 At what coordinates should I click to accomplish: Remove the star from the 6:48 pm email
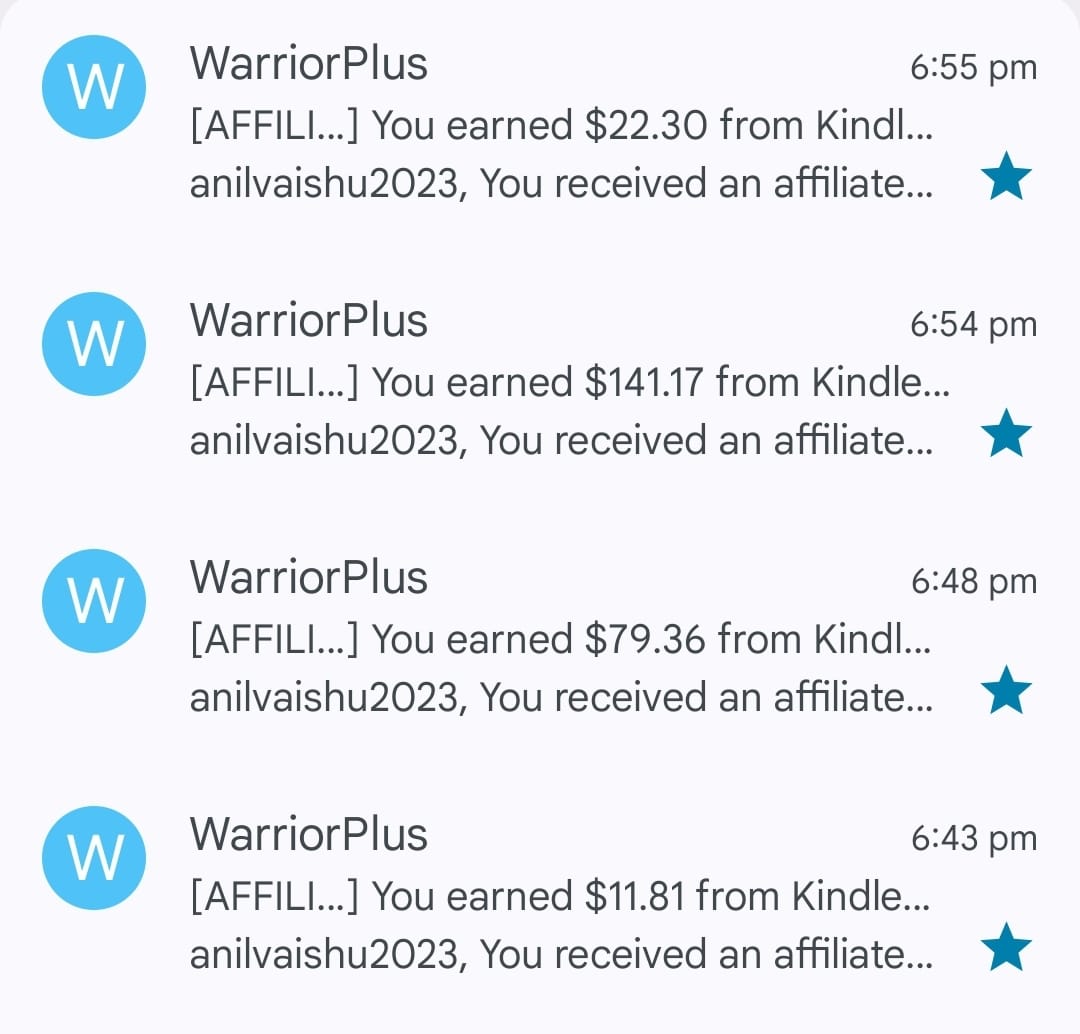click(x=1005, y=693)
